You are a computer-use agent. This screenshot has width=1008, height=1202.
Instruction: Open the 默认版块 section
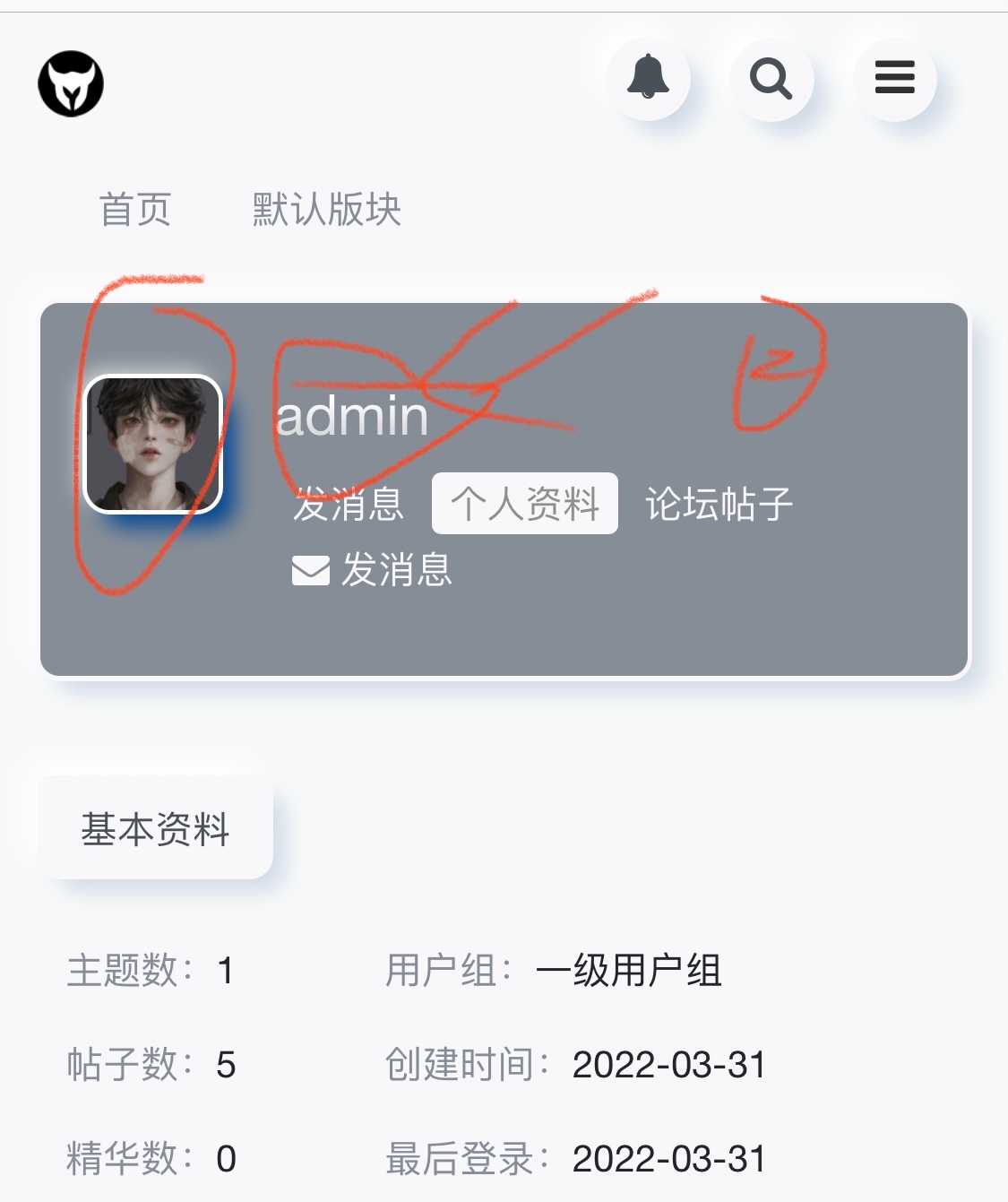[326, 210]
